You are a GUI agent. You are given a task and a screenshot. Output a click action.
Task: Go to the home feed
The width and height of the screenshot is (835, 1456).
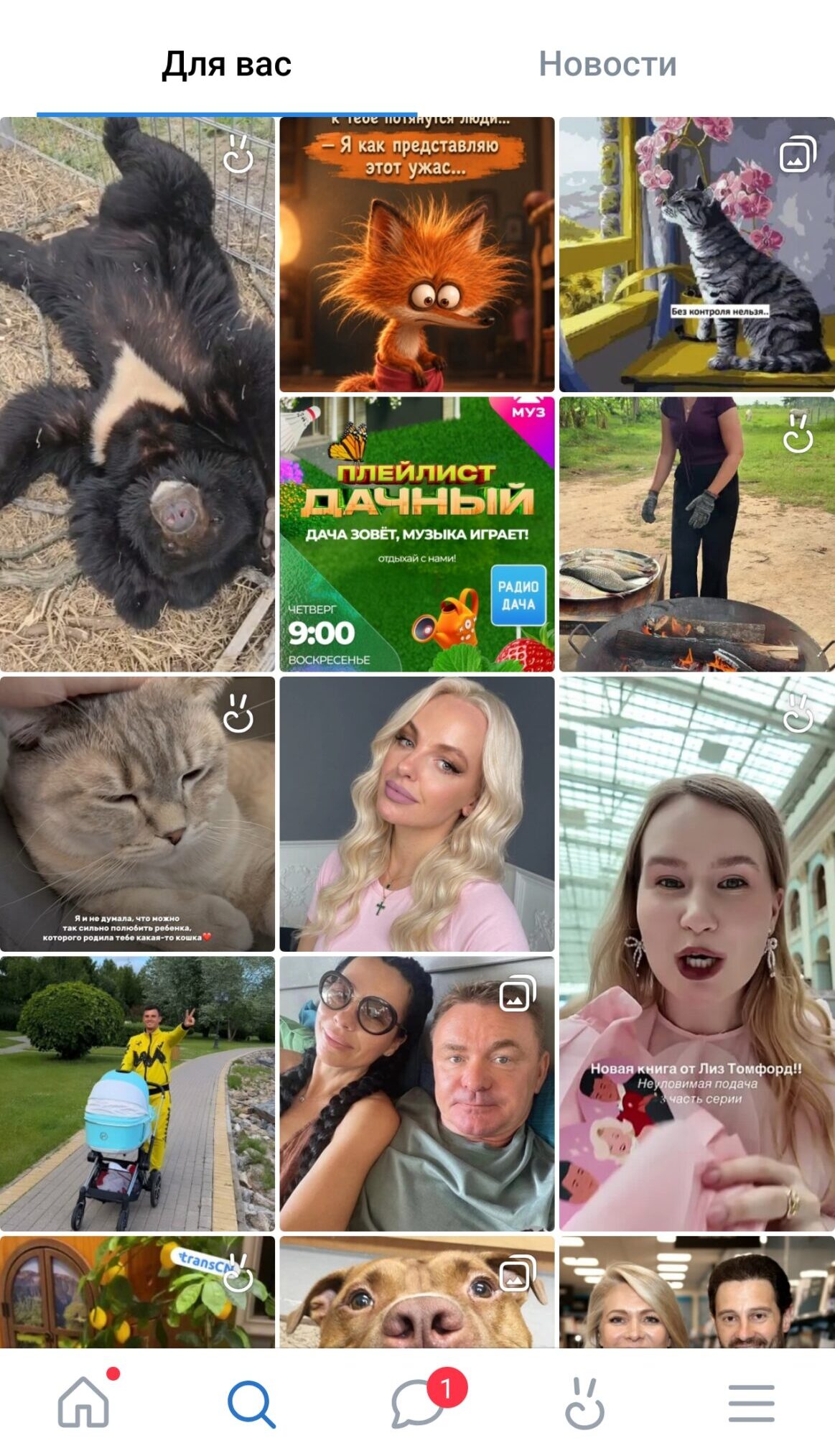pos(84,1401)
